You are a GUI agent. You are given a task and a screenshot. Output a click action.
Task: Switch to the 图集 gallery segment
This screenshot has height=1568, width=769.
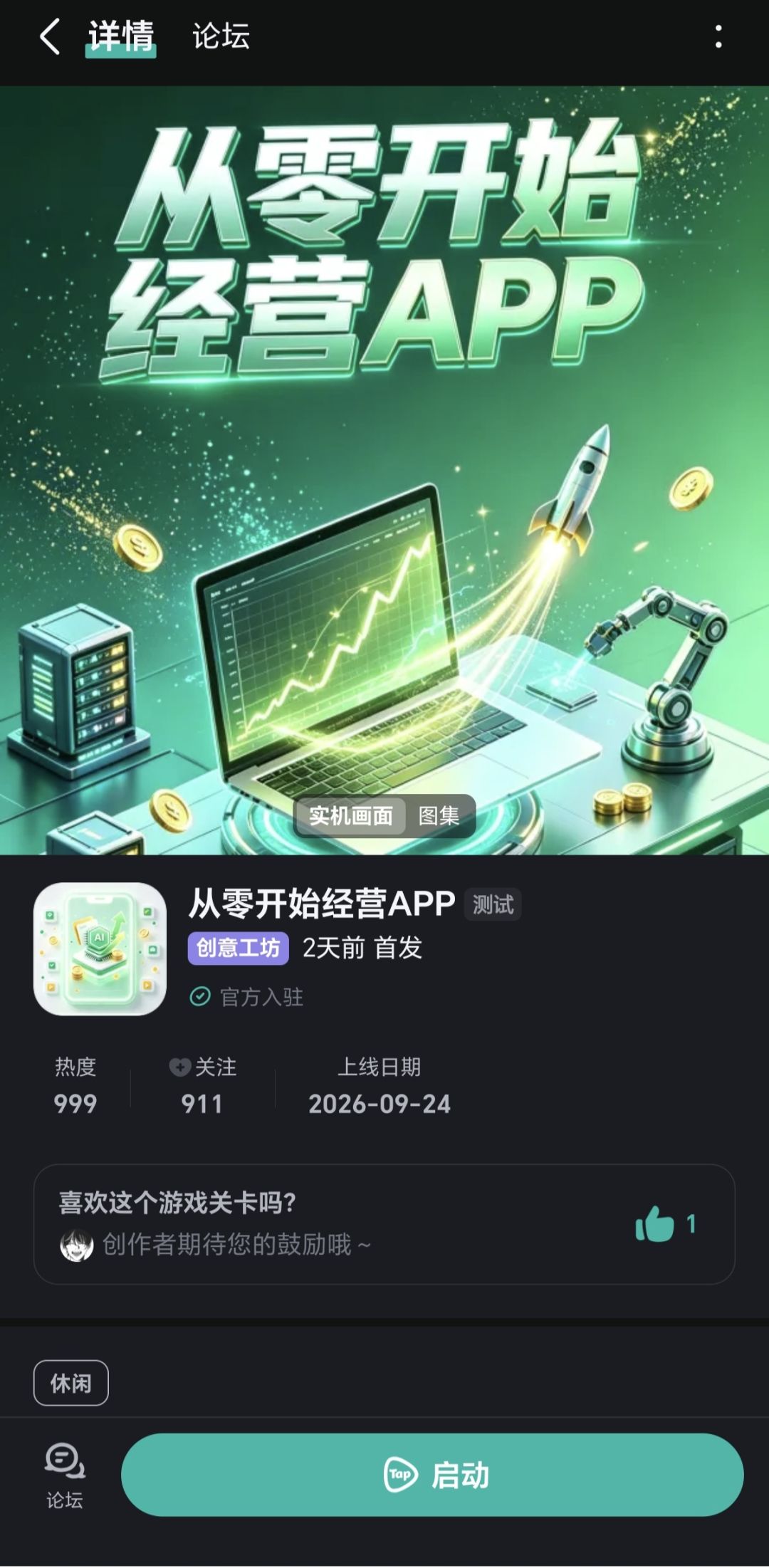click(x=439, y=815)
